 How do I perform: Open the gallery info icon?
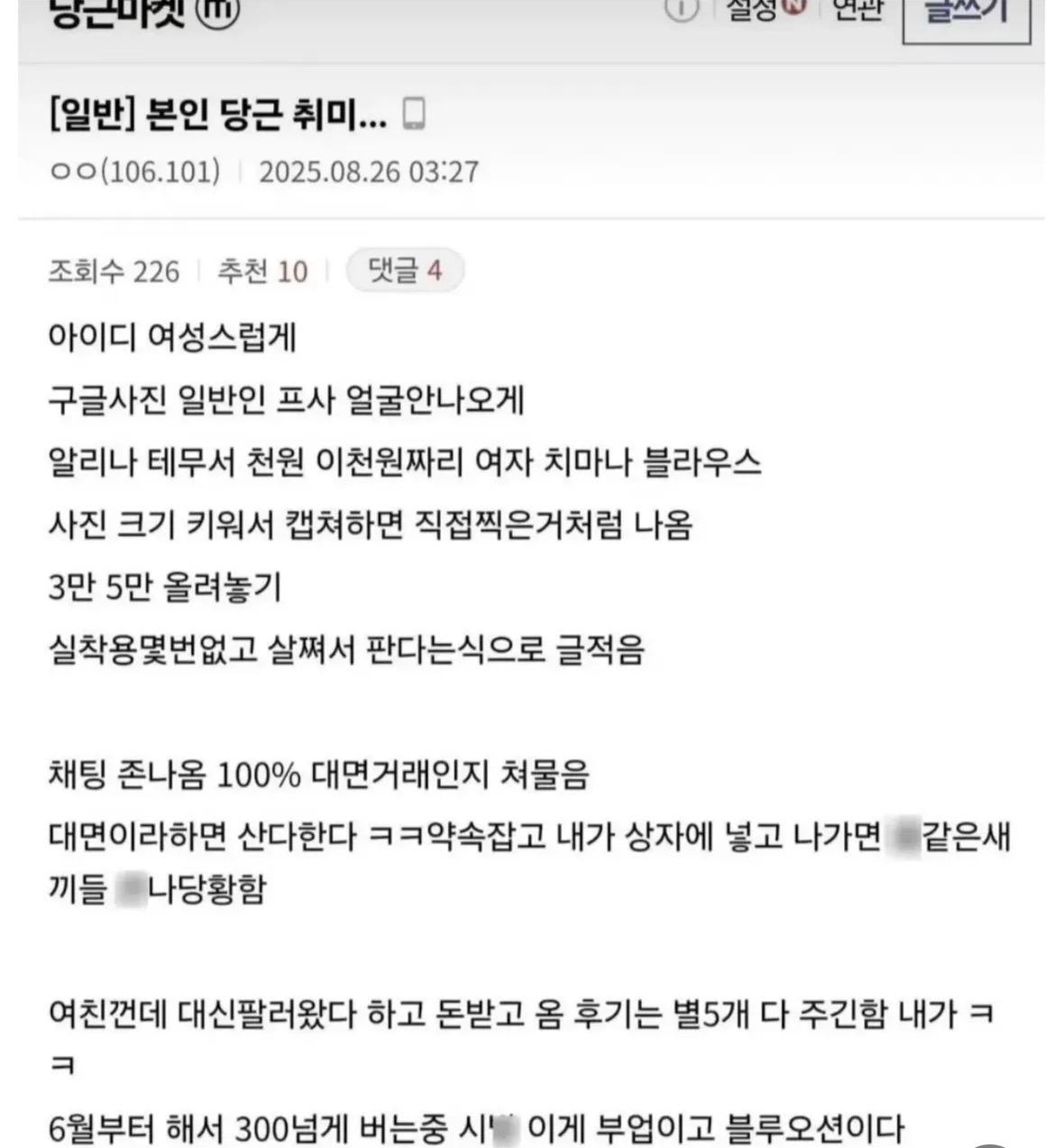pyautogui.click(x=682, y=9)
